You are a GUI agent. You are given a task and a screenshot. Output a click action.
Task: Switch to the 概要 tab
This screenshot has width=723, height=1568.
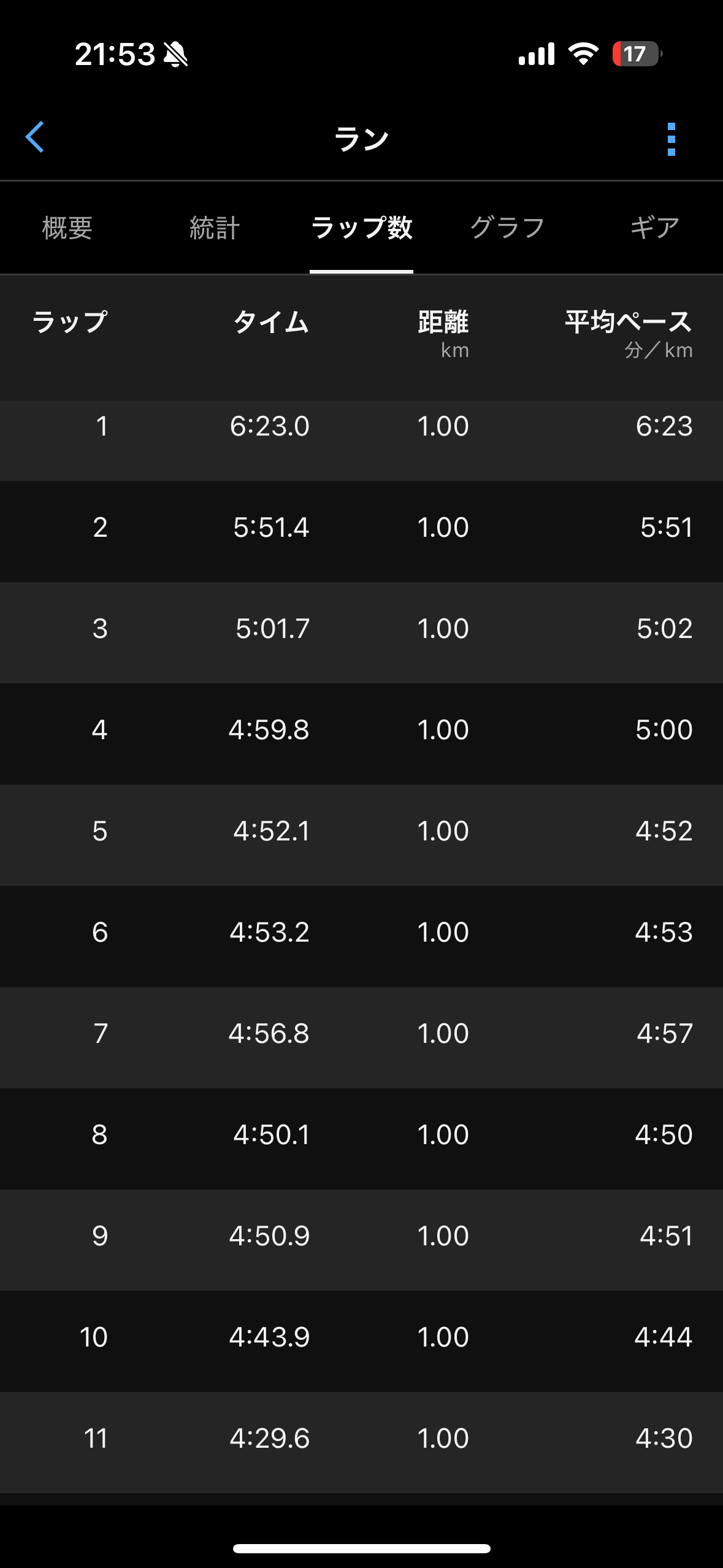67,228
